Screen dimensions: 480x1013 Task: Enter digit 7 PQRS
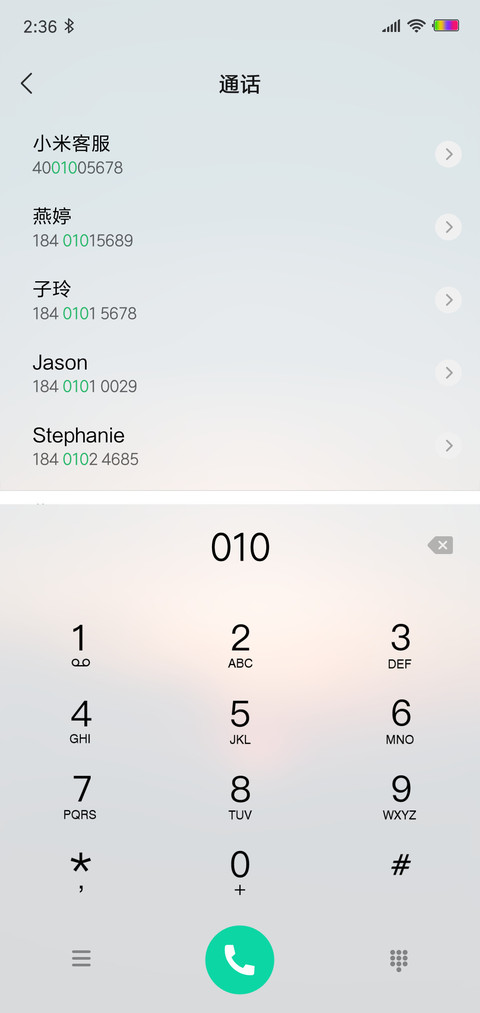pos(80,797)
